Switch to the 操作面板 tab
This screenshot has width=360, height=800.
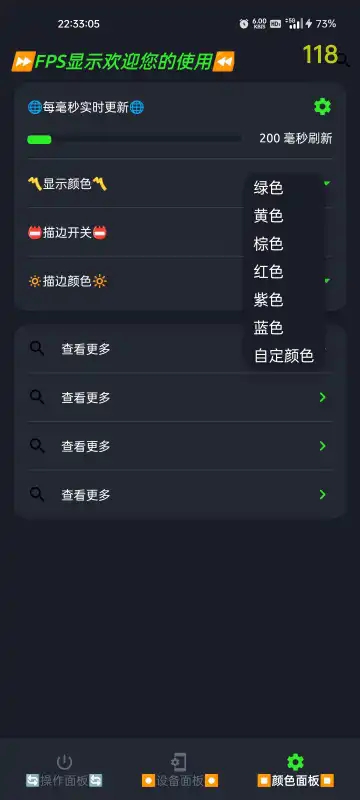pos(64,770)
